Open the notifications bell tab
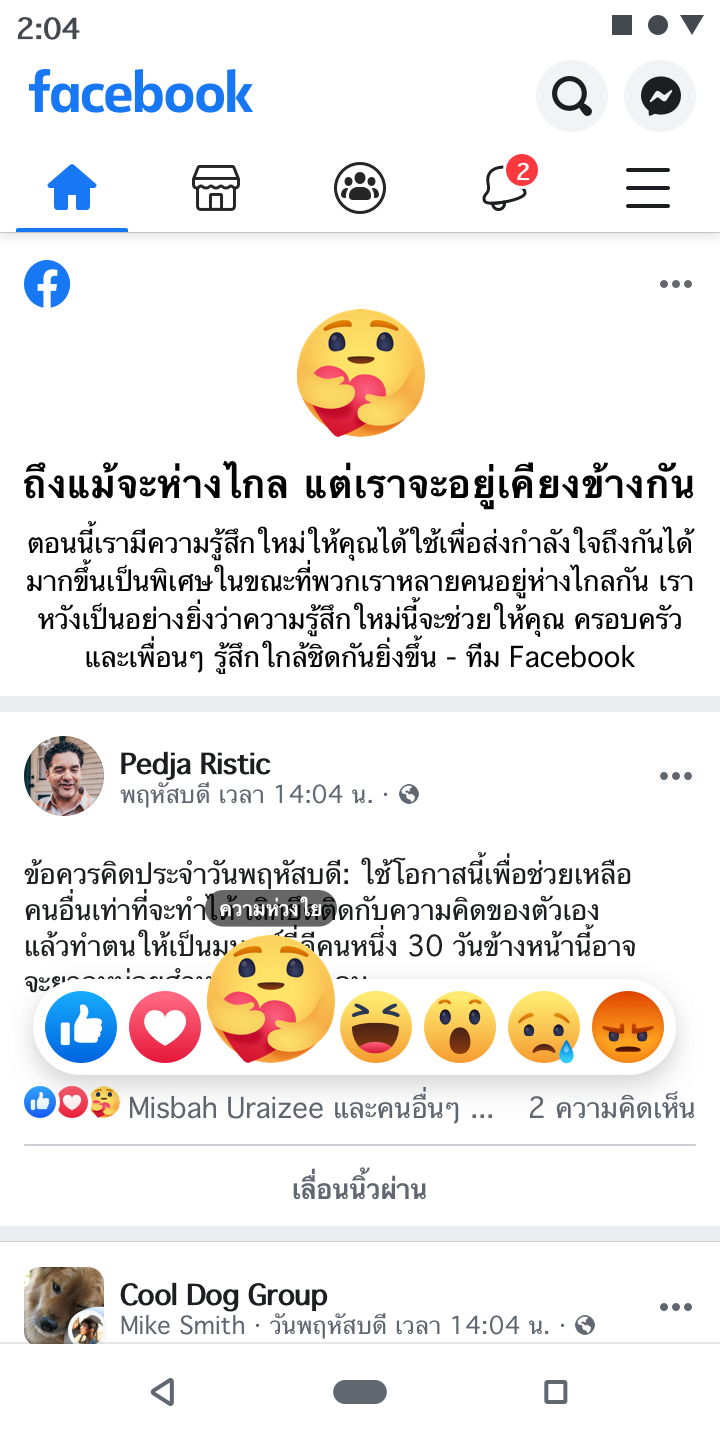 click(504, 188)
